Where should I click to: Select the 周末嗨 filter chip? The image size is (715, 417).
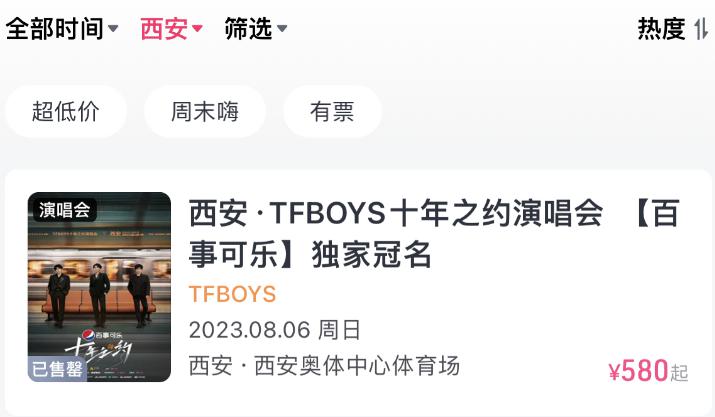[x=205, y=111]
